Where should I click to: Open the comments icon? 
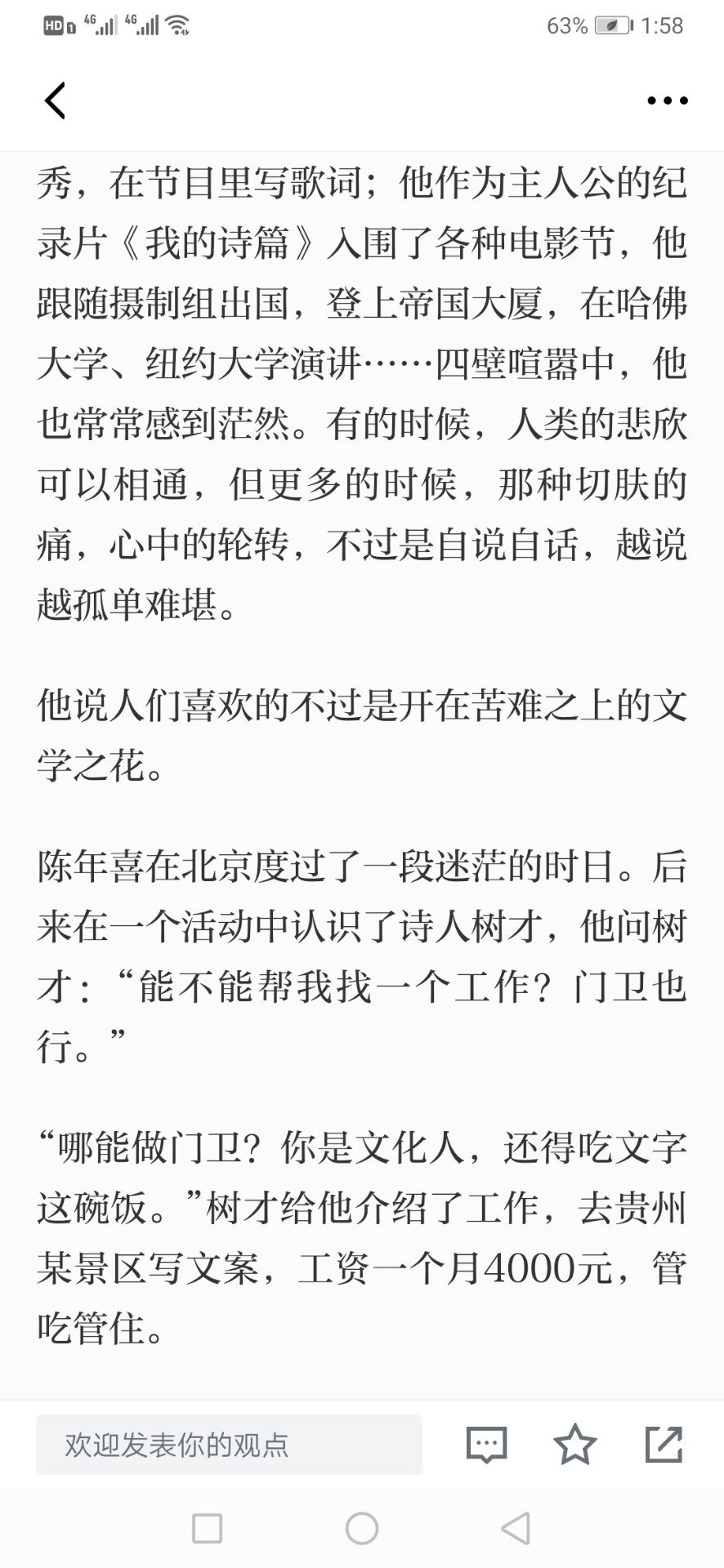pyautogui.click(x=487, y=1445)
